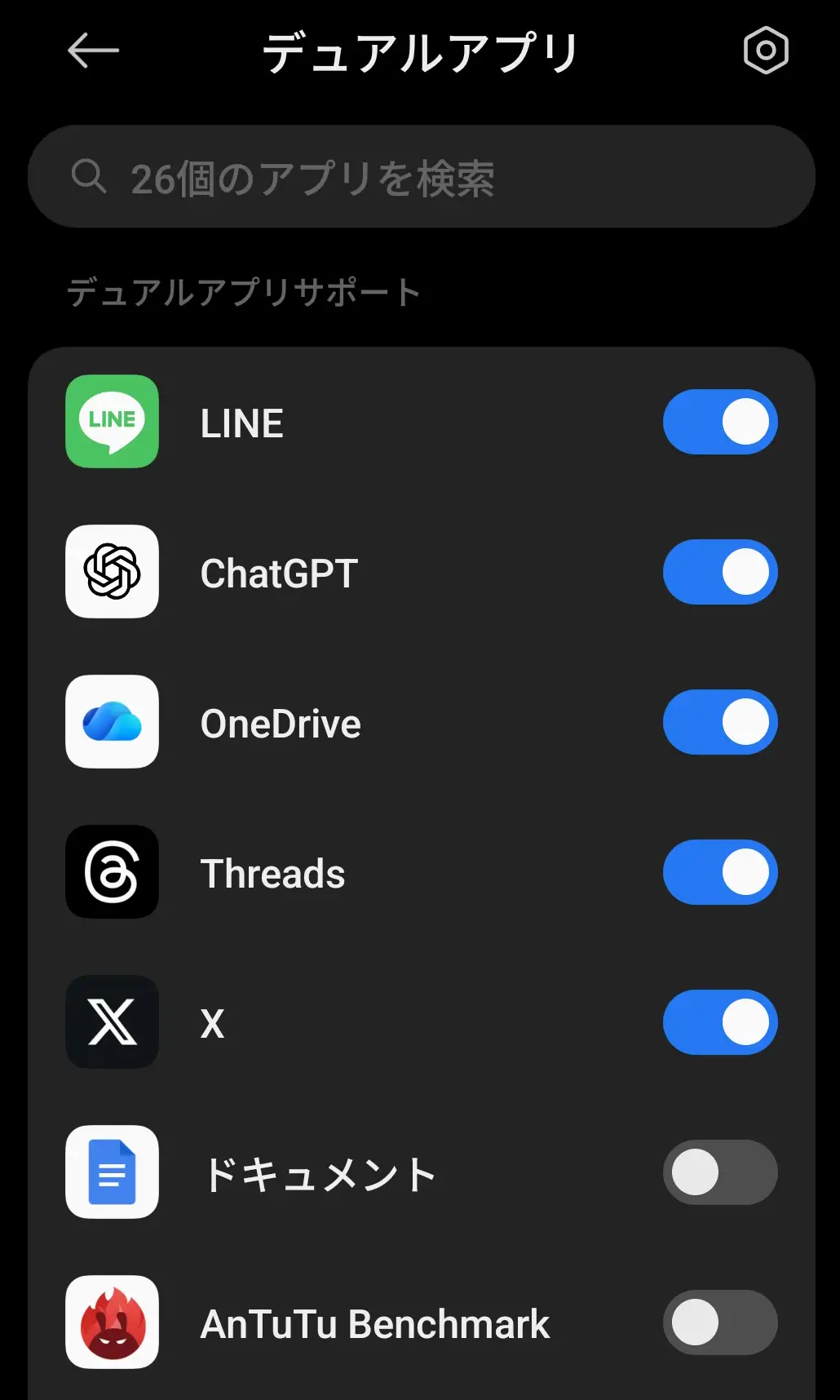Viewport: 840px width, 1400px height.
Task: Open the settings gear at top right
Action: [x=765, y=51]
